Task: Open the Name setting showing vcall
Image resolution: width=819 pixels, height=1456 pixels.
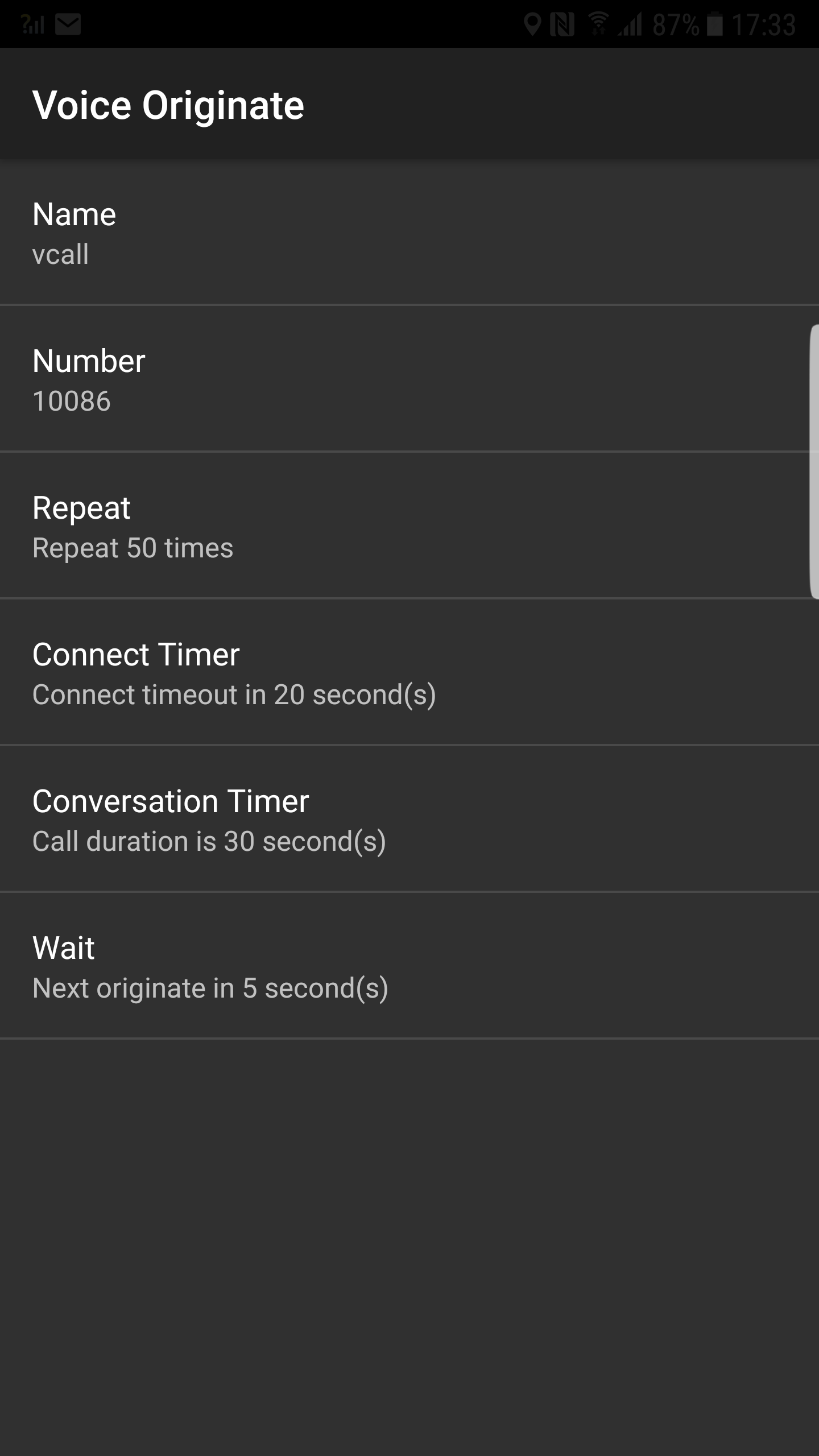Action: (409, 232)
